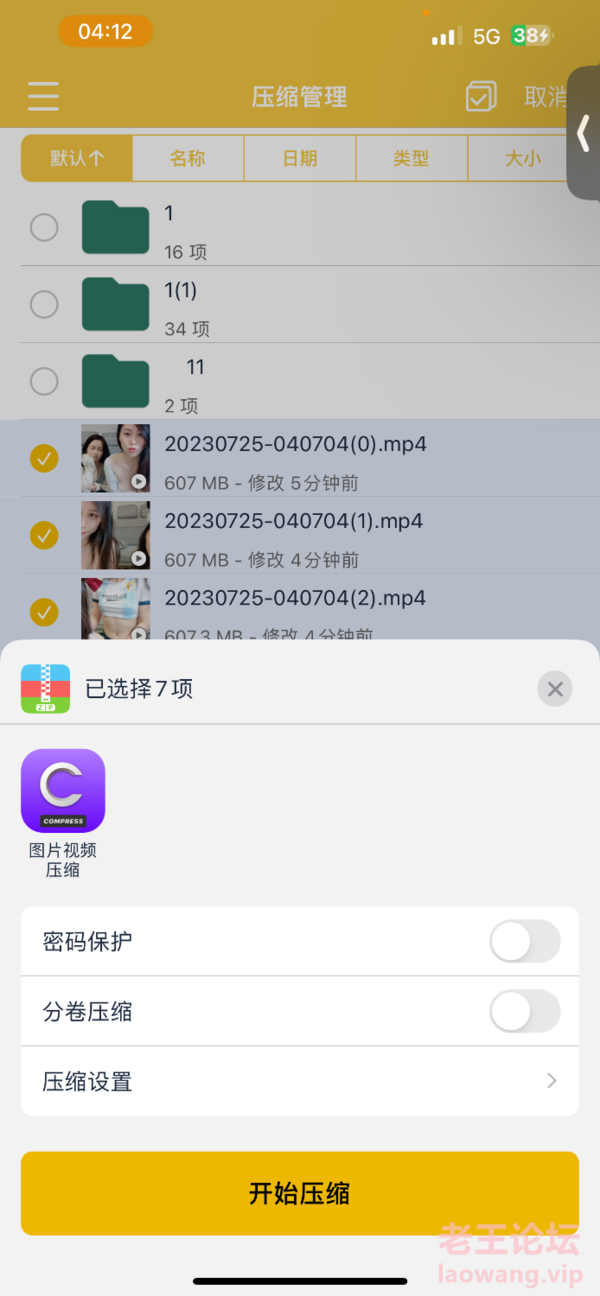Enable 密码保护 switch

pos(524,941)
